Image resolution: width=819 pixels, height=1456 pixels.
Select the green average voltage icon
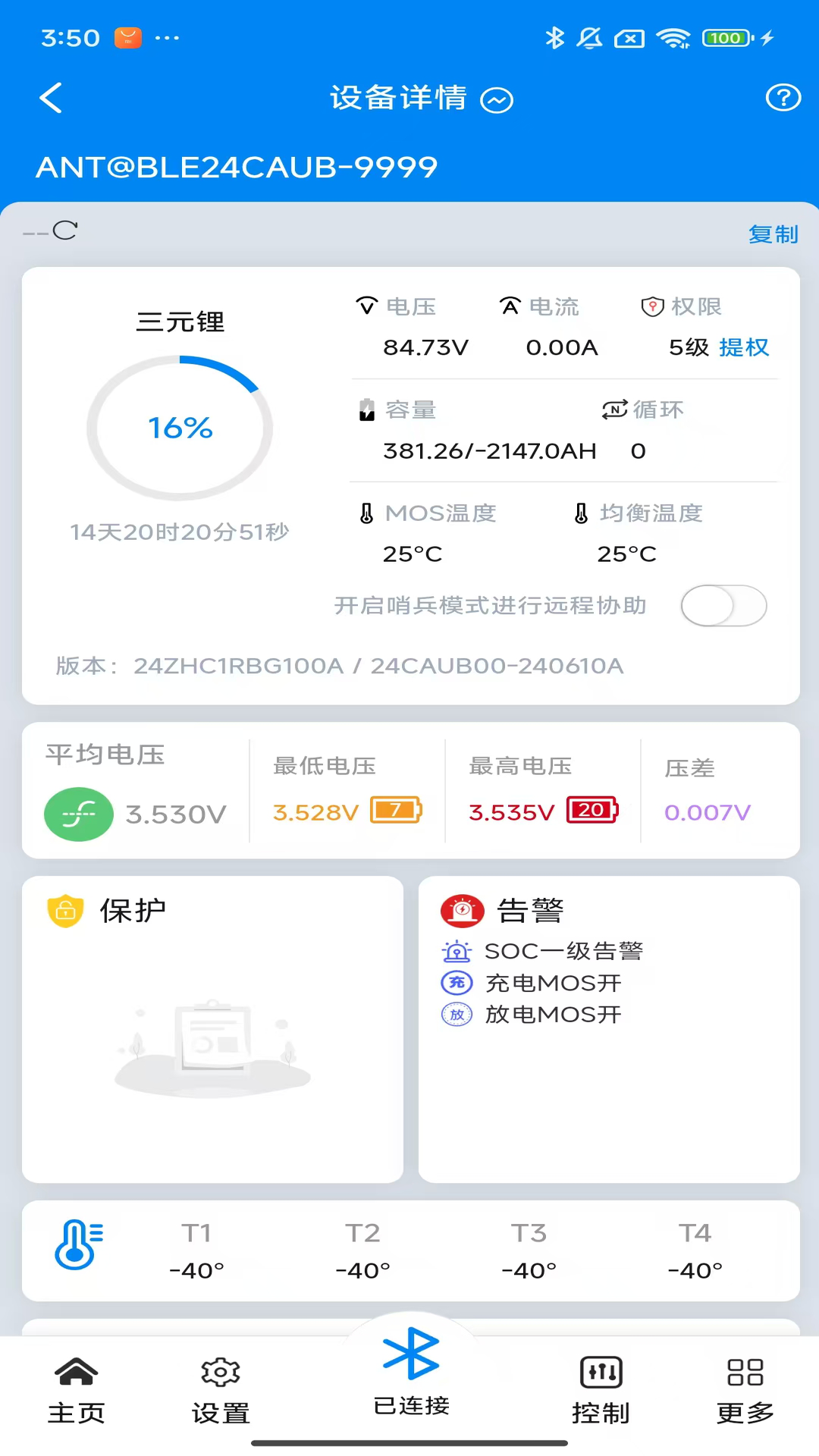point(78,813)
